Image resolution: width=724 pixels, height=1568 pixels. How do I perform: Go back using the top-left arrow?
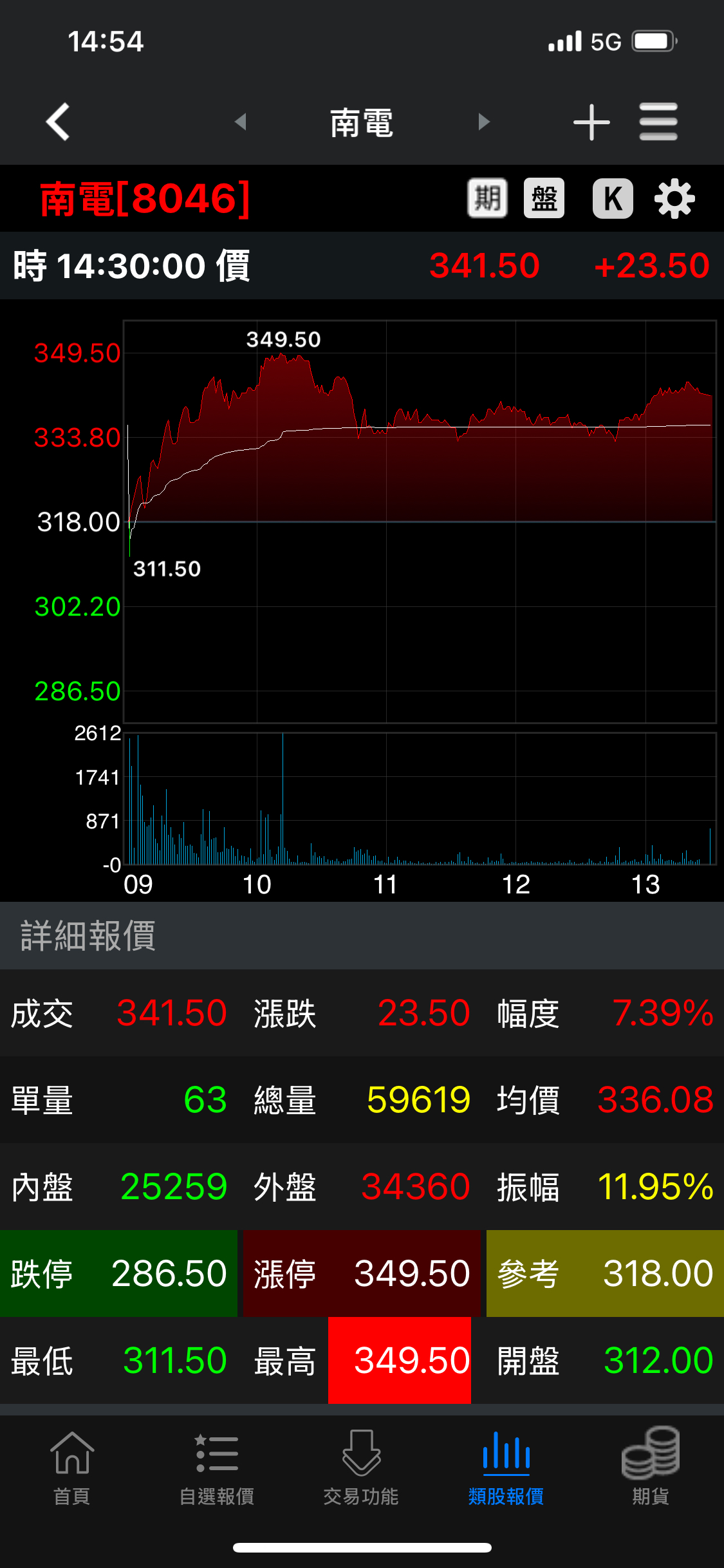(58, 122)
